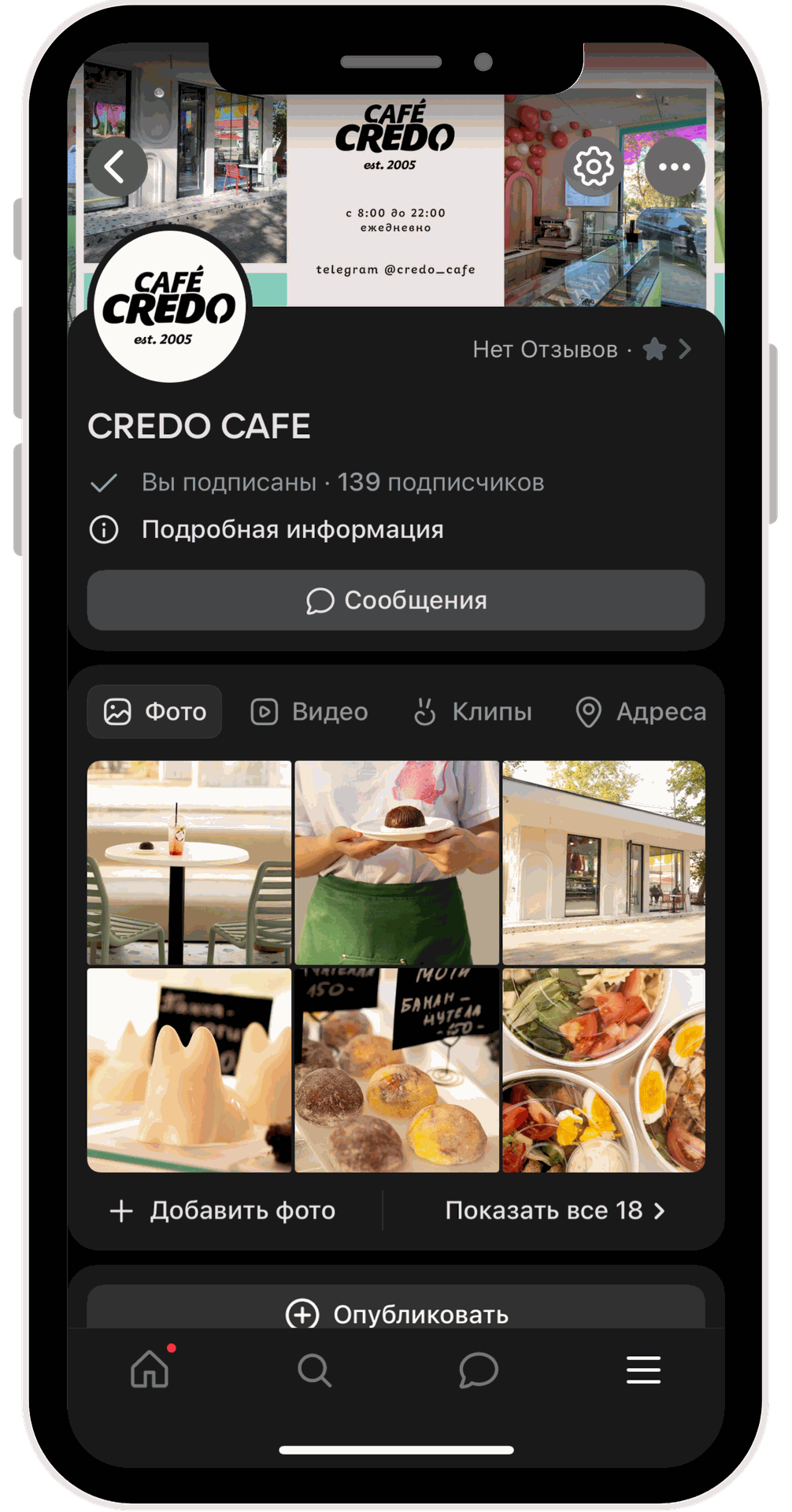The width and height of the screenshot is (792, 1512).
Task: Open photo of dessert held on plate
Action: tap(396, 862)
